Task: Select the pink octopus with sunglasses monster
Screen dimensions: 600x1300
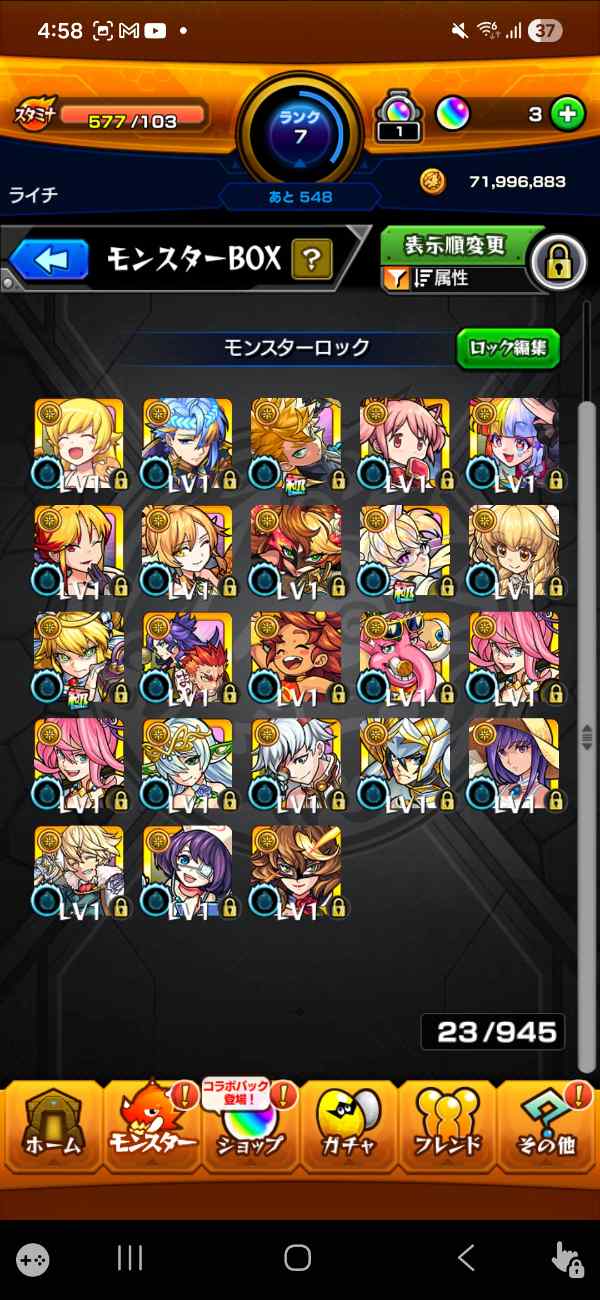Action: (405, 658)
